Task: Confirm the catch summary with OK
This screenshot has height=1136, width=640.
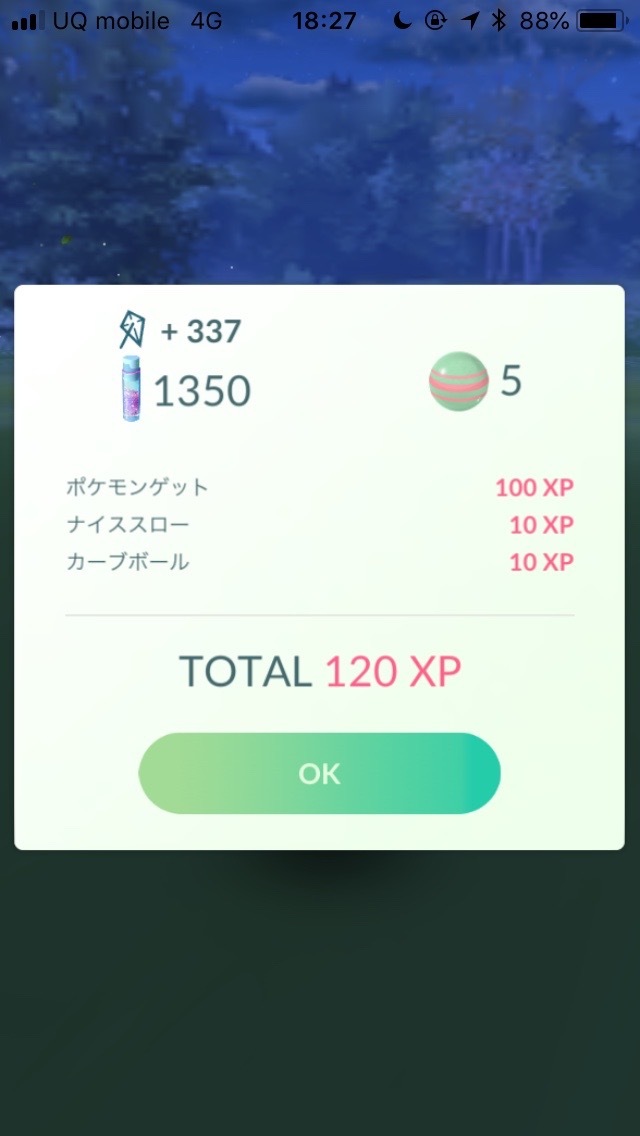Action: [319, 773]
